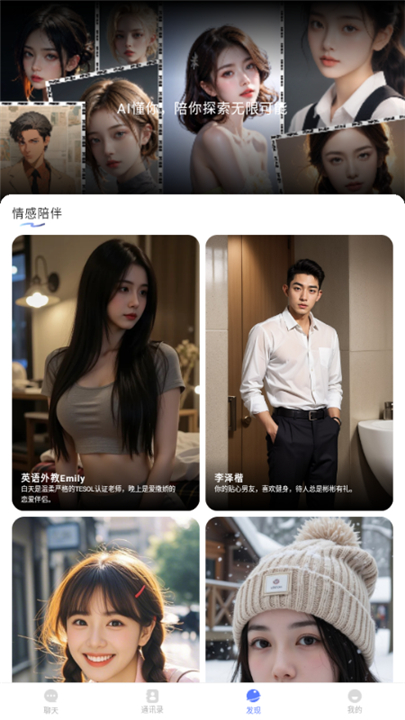Open the card of the smiling girl with braids
This screenshot has width=405, height=720.
click(x=106, y=599)
